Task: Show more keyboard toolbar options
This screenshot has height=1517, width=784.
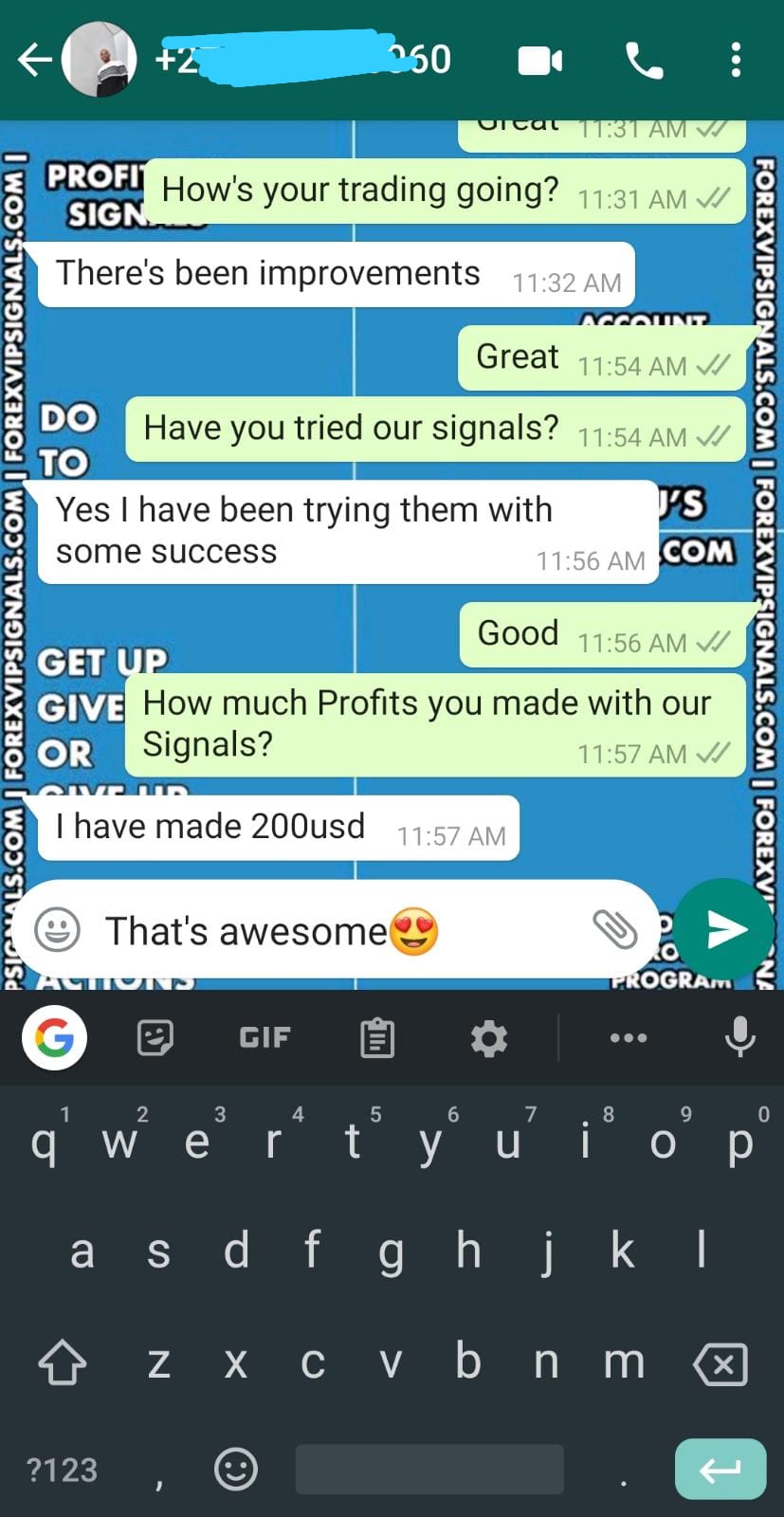Action: [629, 1038]
